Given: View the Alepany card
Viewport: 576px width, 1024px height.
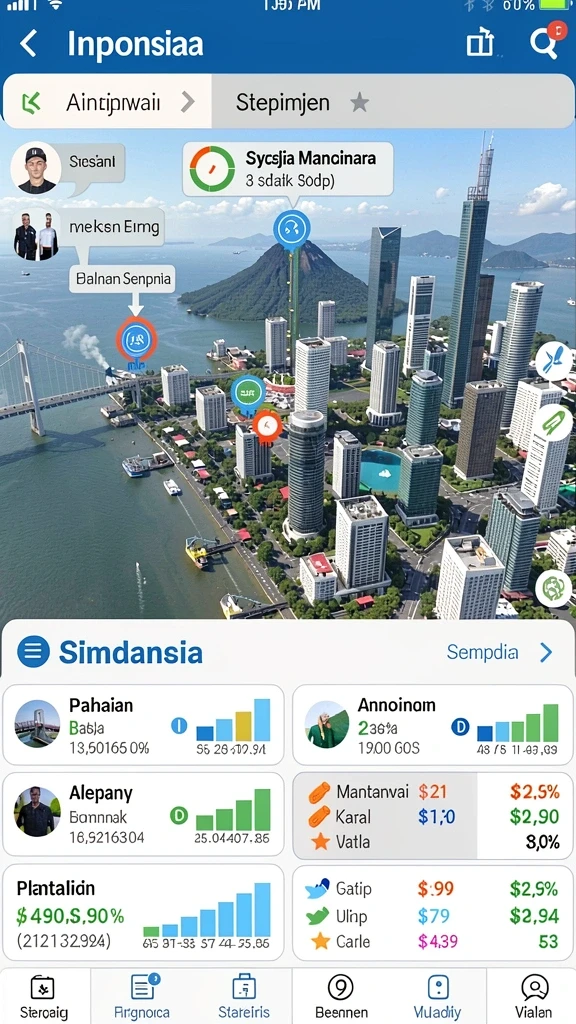Looking at the screenshot, I should pyautogui.click(x=144, y=814).
